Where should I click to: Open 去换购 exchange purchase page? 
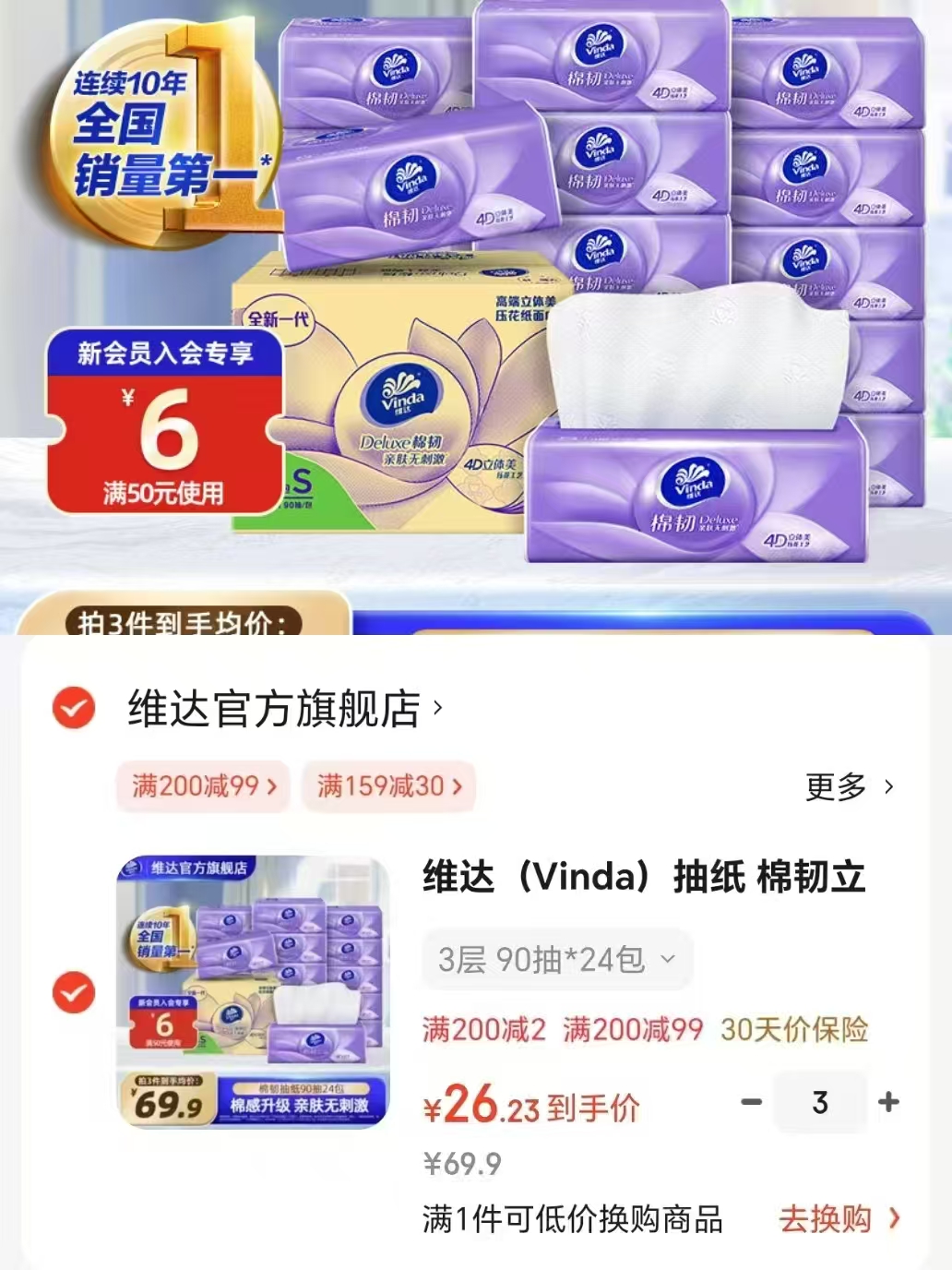coord(827,1218)
